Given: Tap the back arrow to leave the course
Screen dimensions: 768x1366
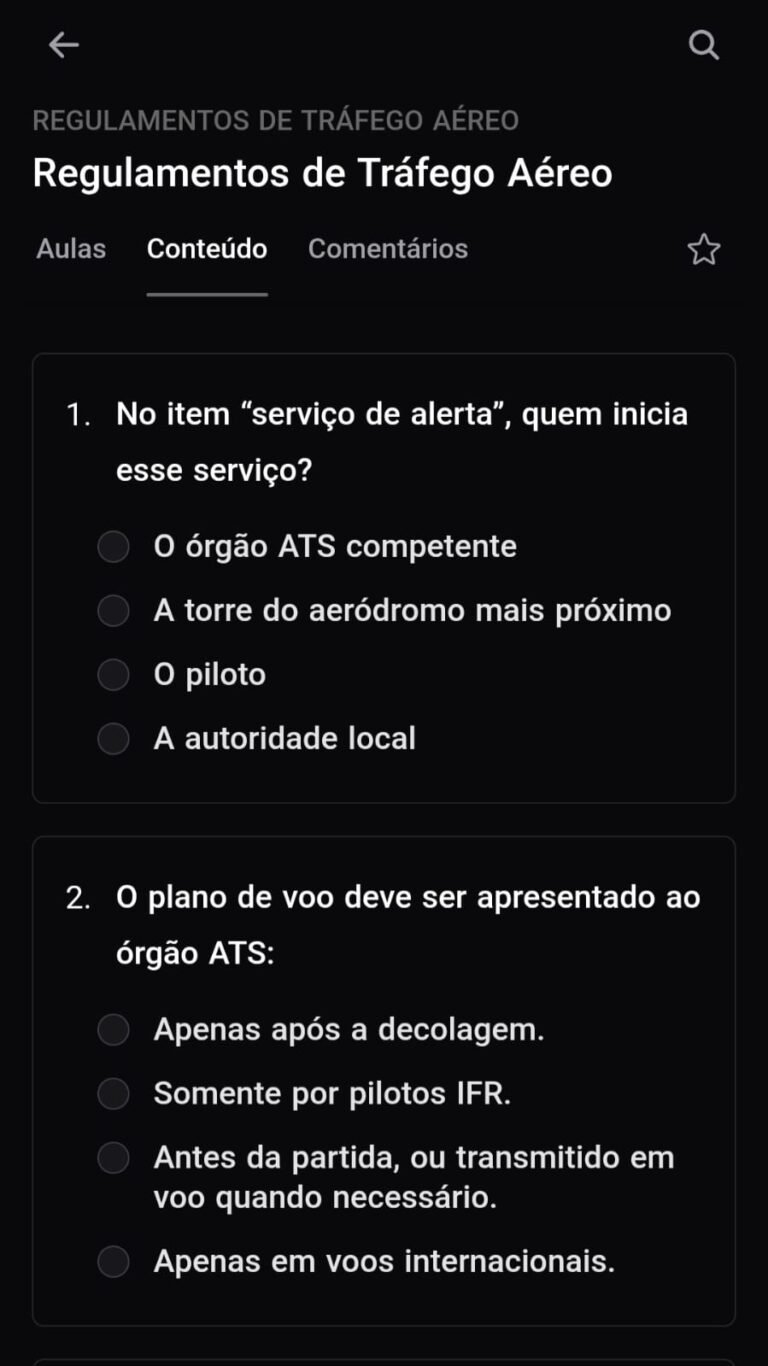Looking at the screenshot, I should pyautogui.click(x=63, y=44).
